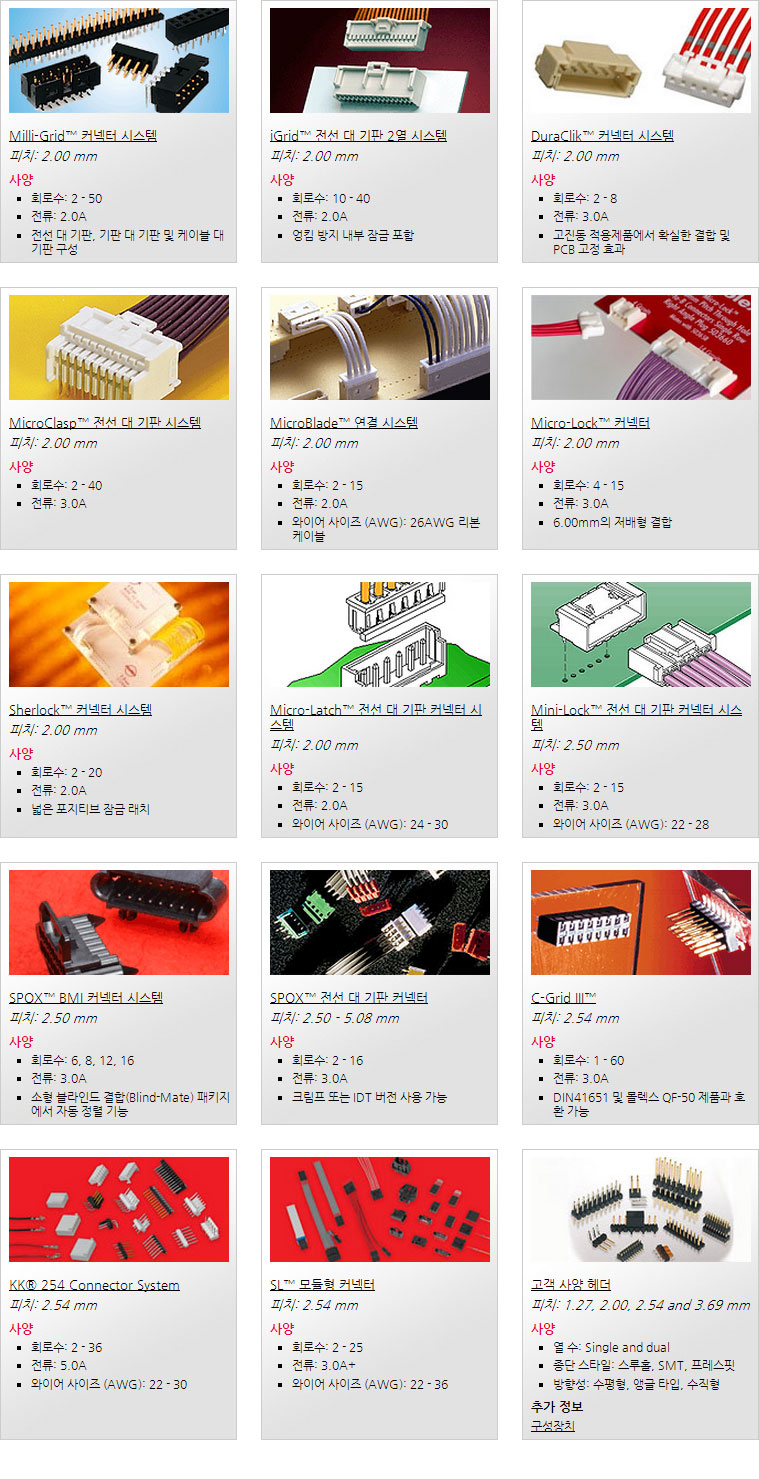Open the C-Grid III™ link
The image size is (759, 1479).
[x=563, y=998]
